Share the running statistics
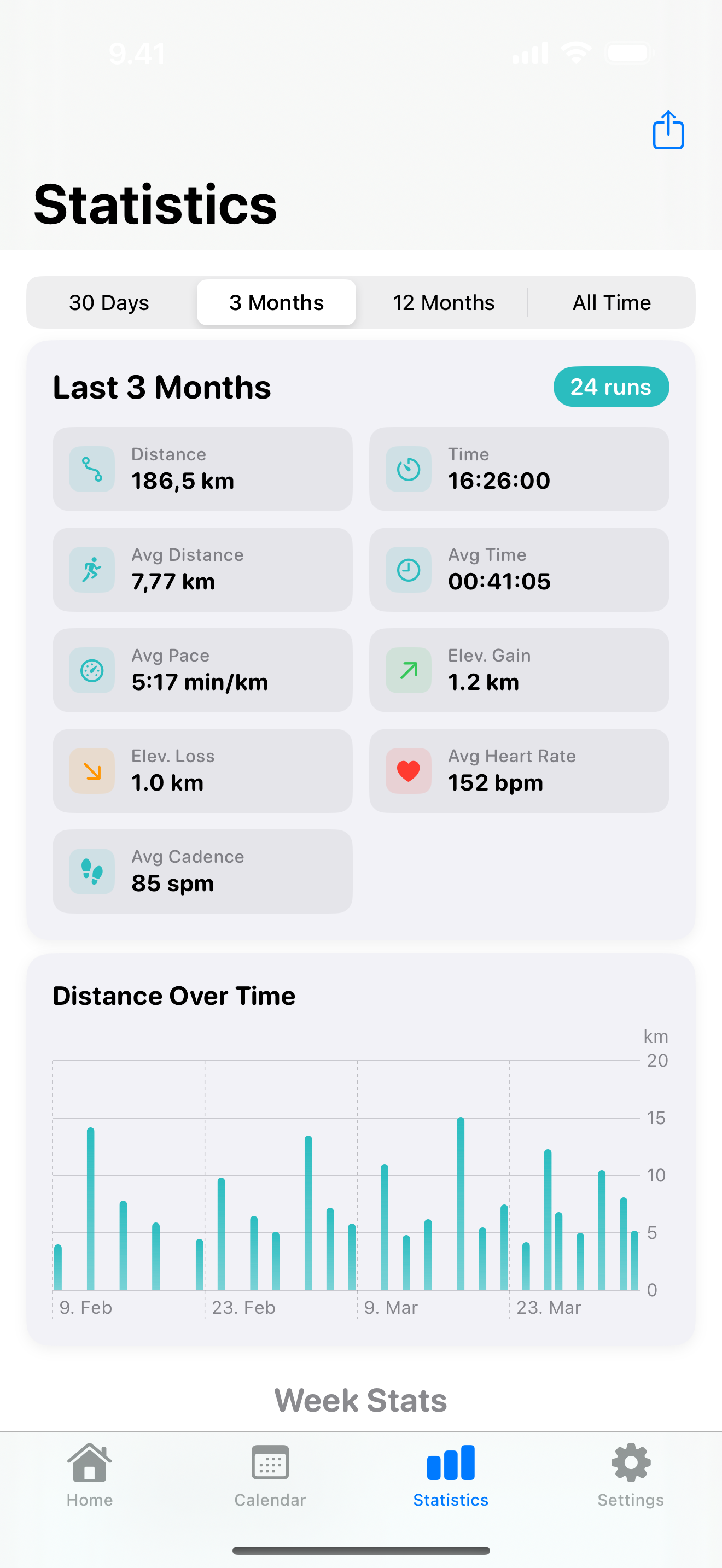This screenshot has width=722, height=1568. [668, 130]
